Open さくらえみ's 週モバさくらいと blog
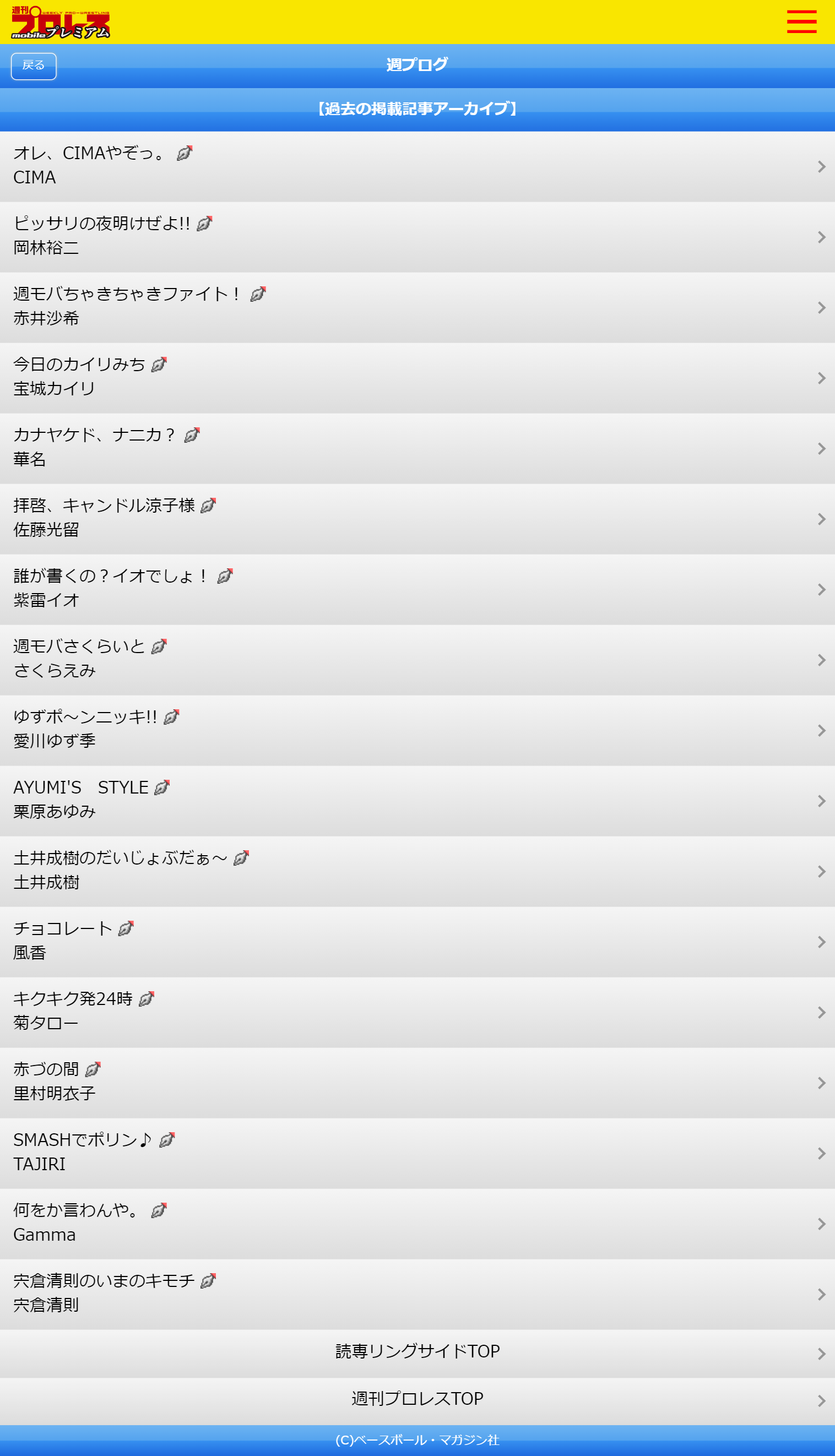The image size is (835, 1456). pyautogui.click(x=417, y=660)
